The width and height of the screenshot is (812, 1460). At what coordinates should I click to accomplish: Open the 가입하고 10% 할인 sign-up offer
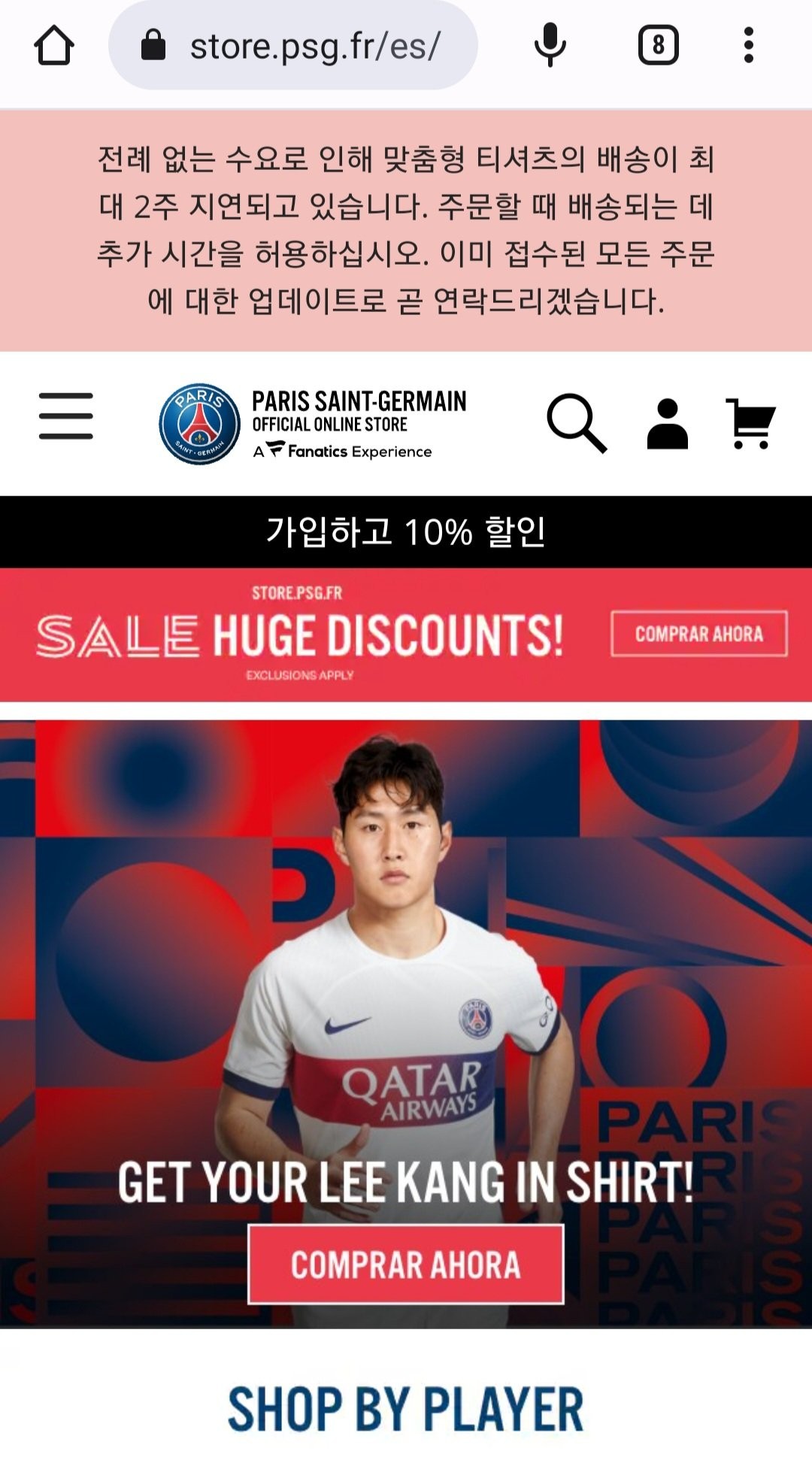click(x=406, y=532)
